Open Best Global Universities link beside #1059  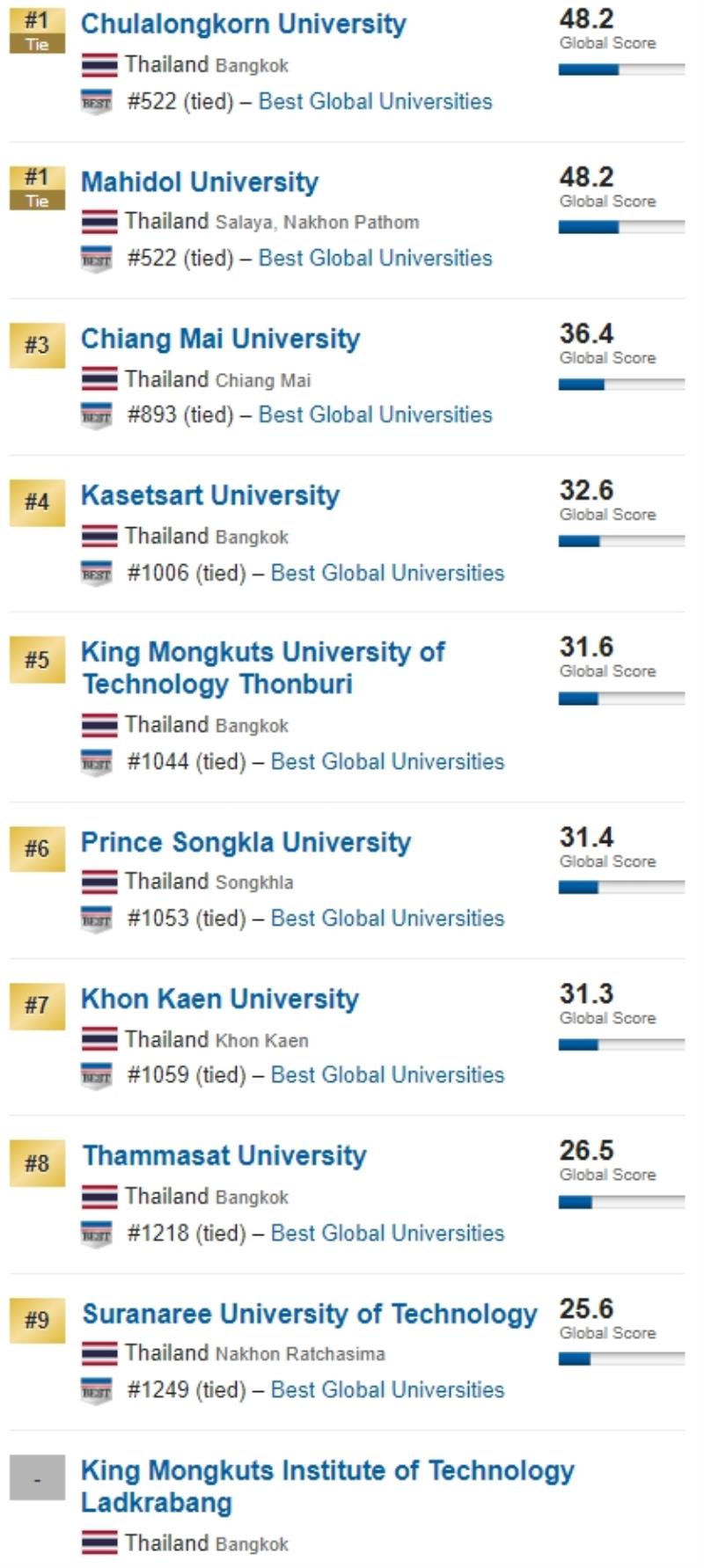click(x=387, y=1074)
